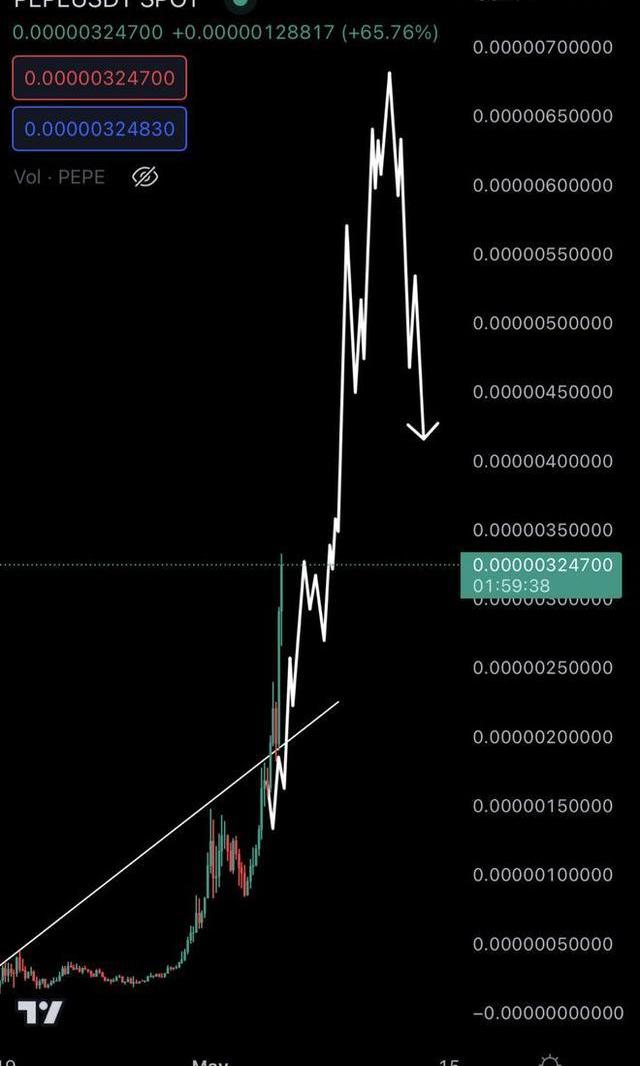Screen dimensions: 640x1066
Task: Tap the blue buy price 0.00000324830 button
Action: point(99,128)
